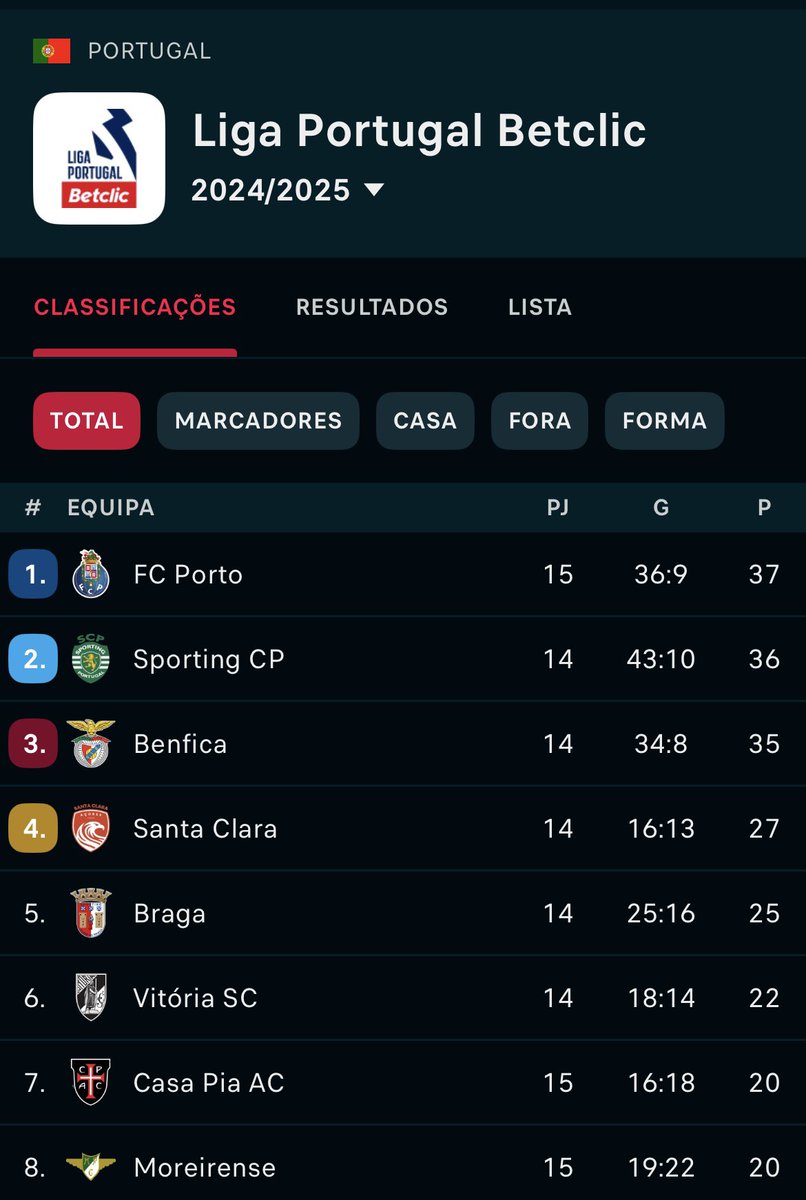Open Vitória SC team row
This screenshot has height=1200, width=806.
click(x=195, y=998)
